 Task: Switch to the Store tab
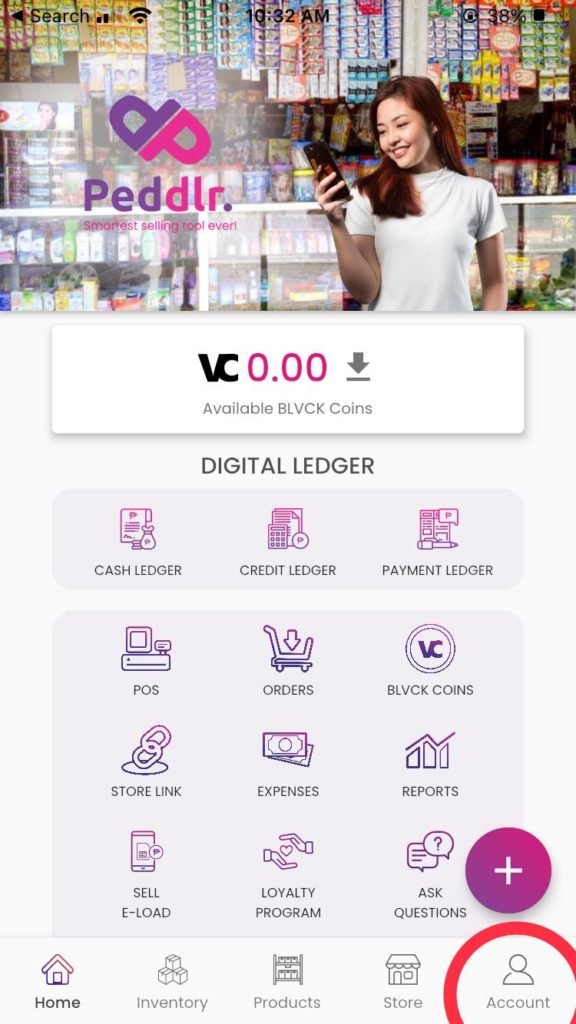pos(402,982)
